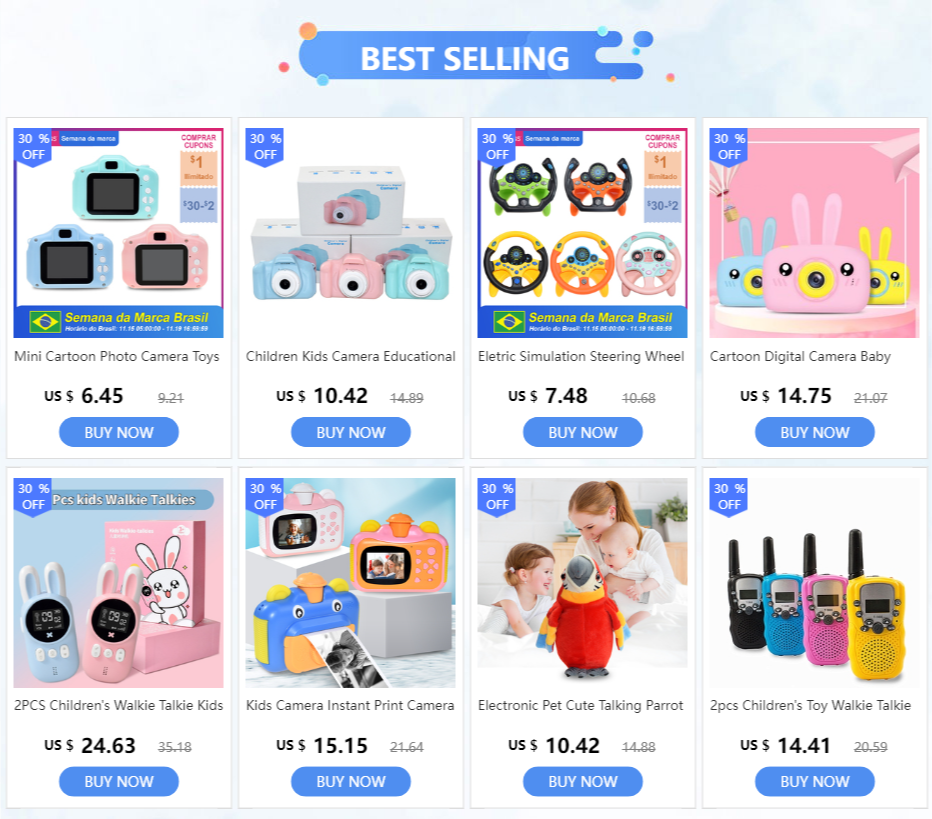
Task: Buy the 2PCS Children's Walkie Talkie Kids
Action: click(x=119, y=782)
